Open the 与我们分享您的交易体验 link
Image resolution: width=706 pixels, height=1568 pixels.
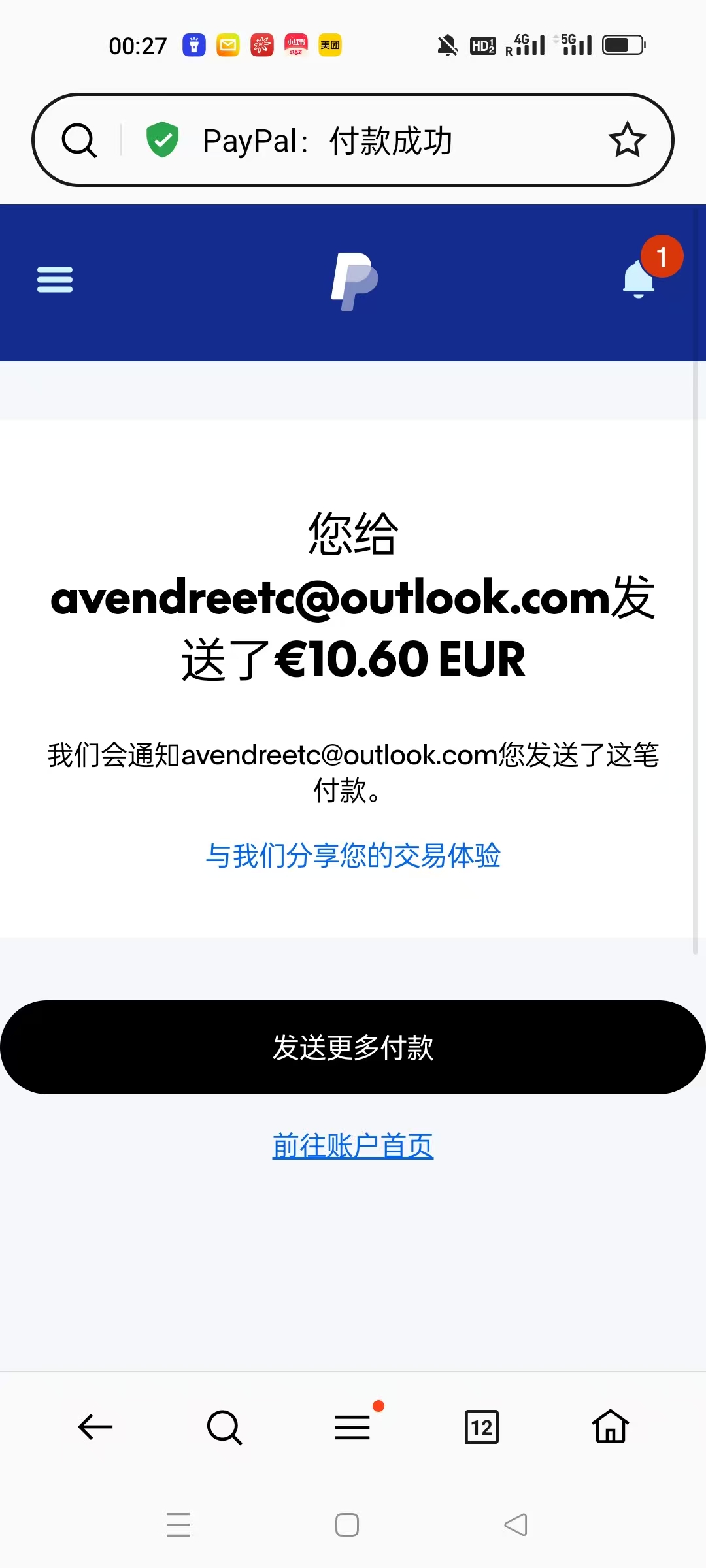click(353, 855)
